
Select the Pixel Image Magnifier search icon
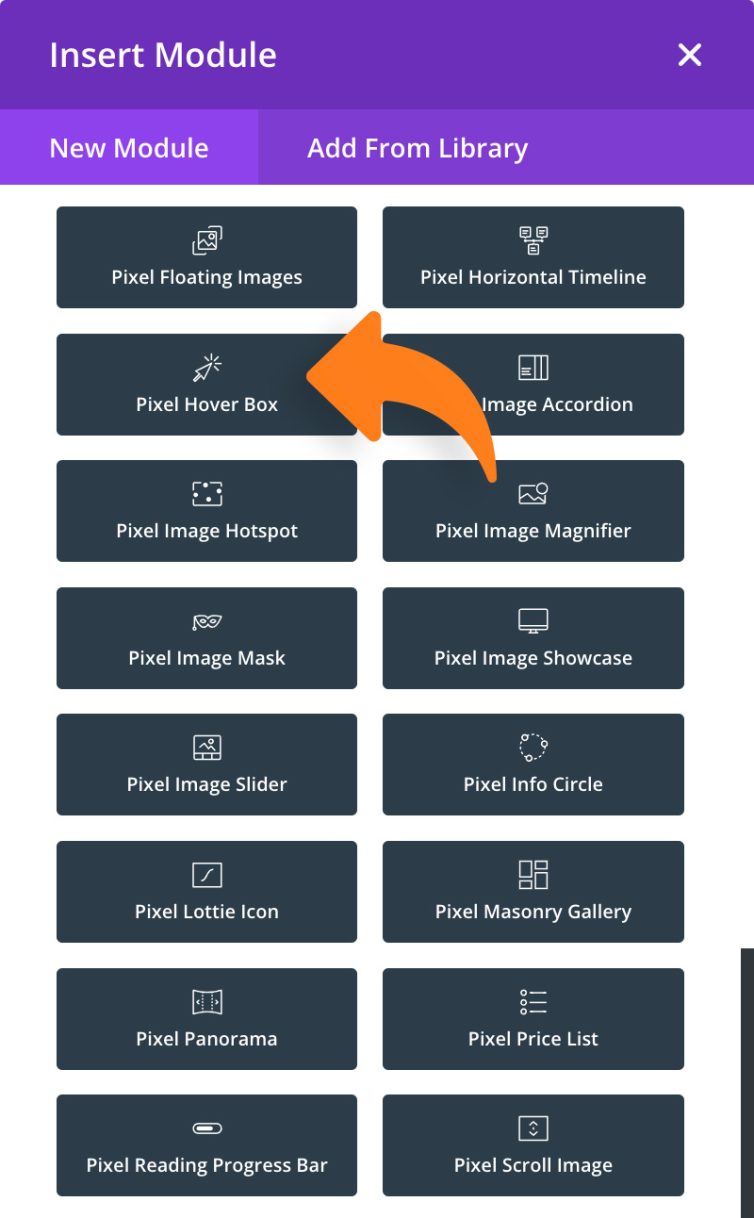click(x=533, y=492)
